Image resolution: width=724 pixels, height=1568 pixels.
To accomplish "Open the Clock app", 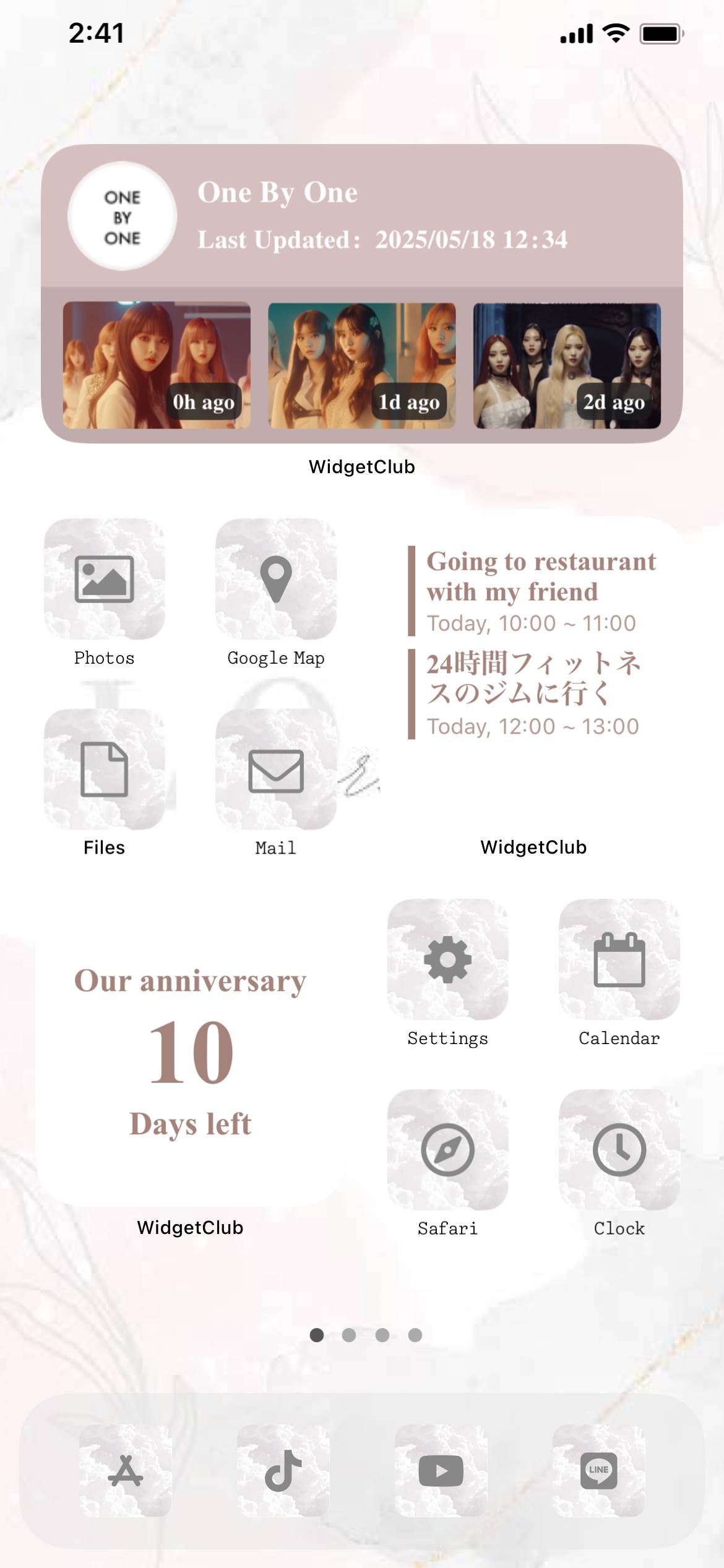I will tap(619, 1149).
